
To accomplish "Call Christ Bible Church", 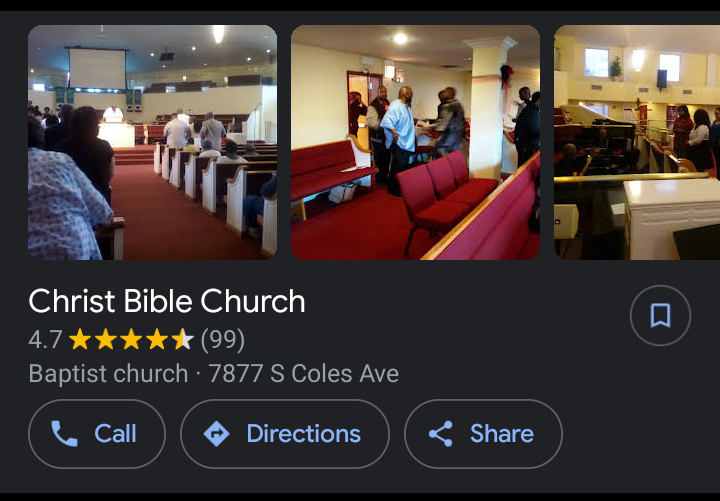I will (96, 433).
